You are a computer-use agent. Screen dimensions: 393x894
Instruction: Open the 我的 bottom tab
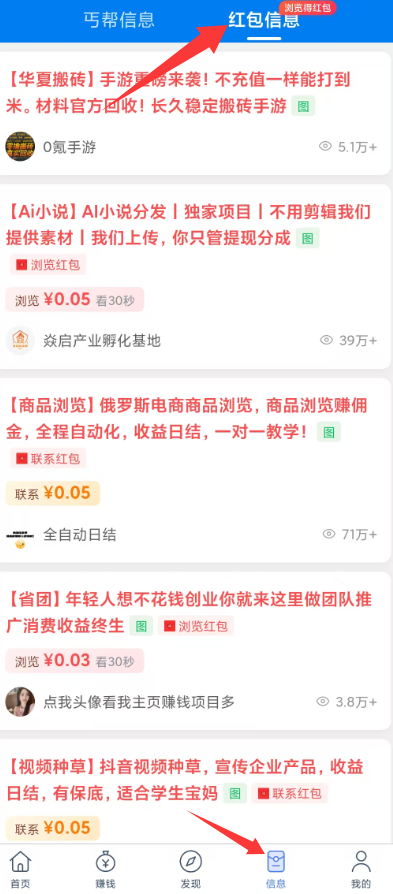click(360, 869)
